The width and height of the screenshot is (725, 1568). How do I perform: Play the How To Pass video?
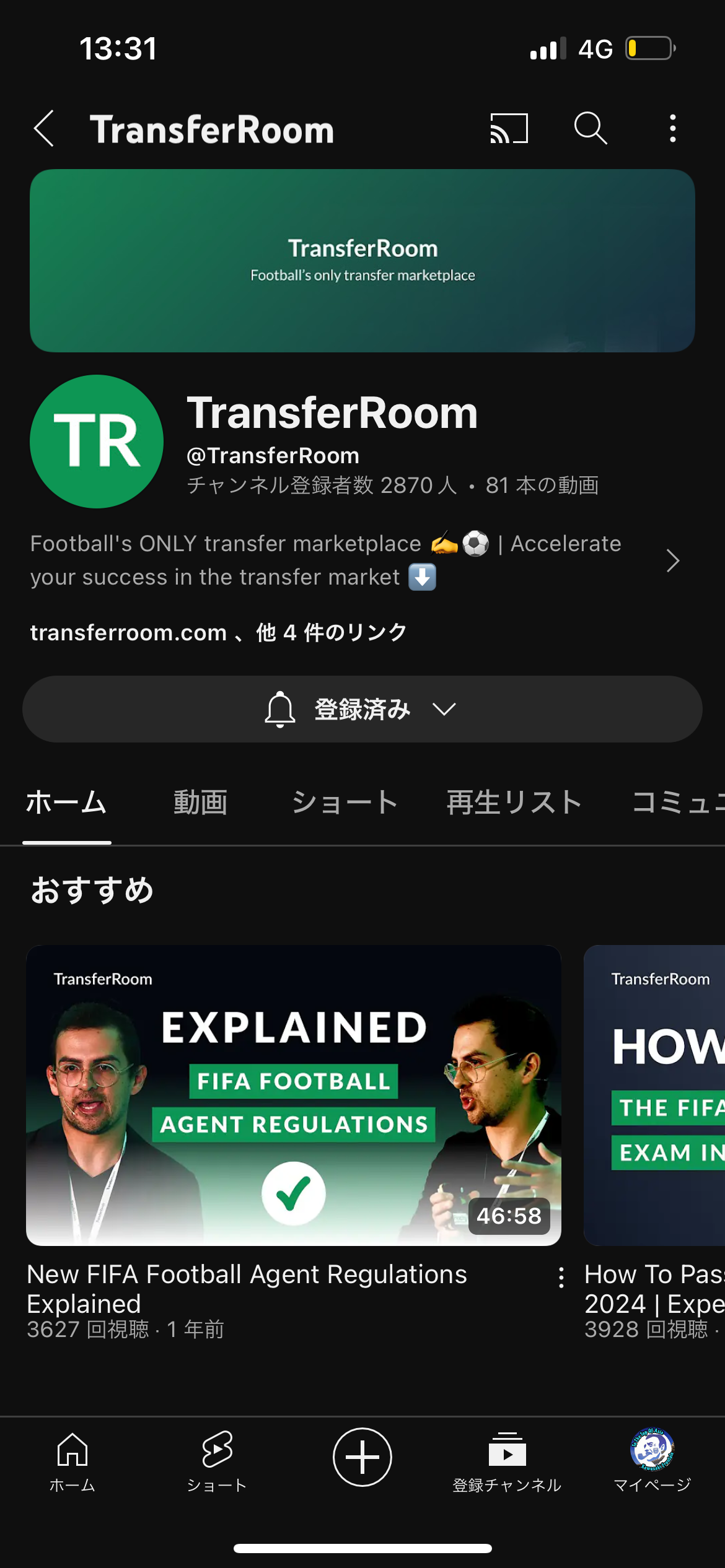point(654,1095)
